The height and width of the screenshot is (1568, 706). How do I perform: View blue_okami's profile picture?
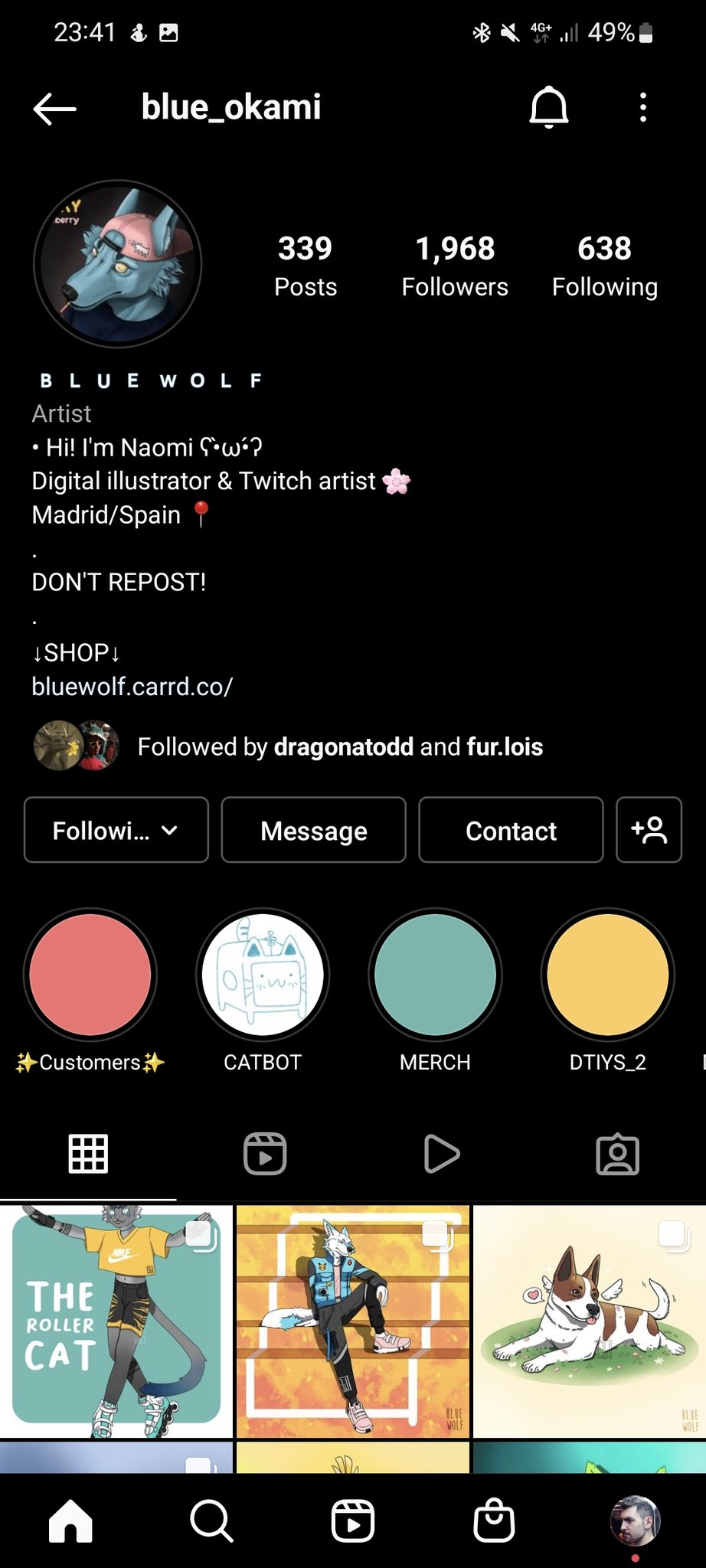[118, 264]
